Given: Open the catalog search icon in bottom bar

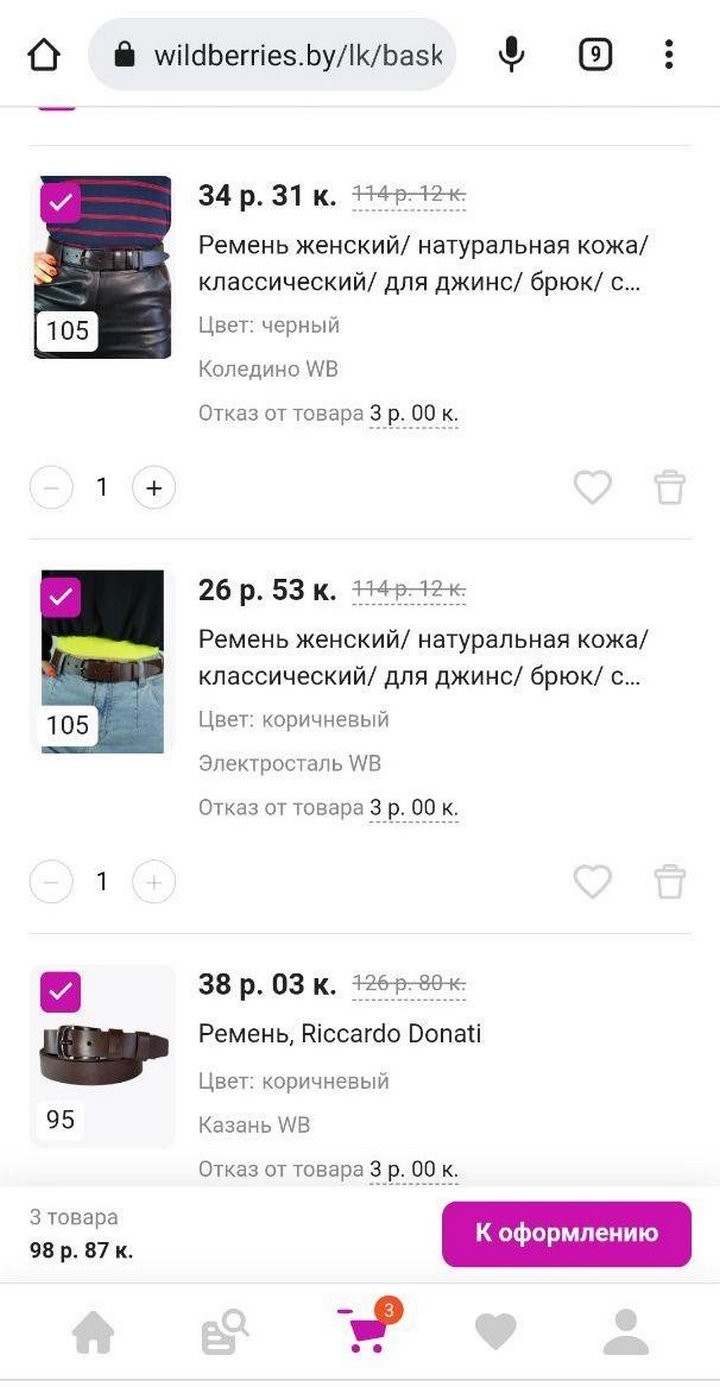Looking at the screenshot, I should tap(224, 1331).
